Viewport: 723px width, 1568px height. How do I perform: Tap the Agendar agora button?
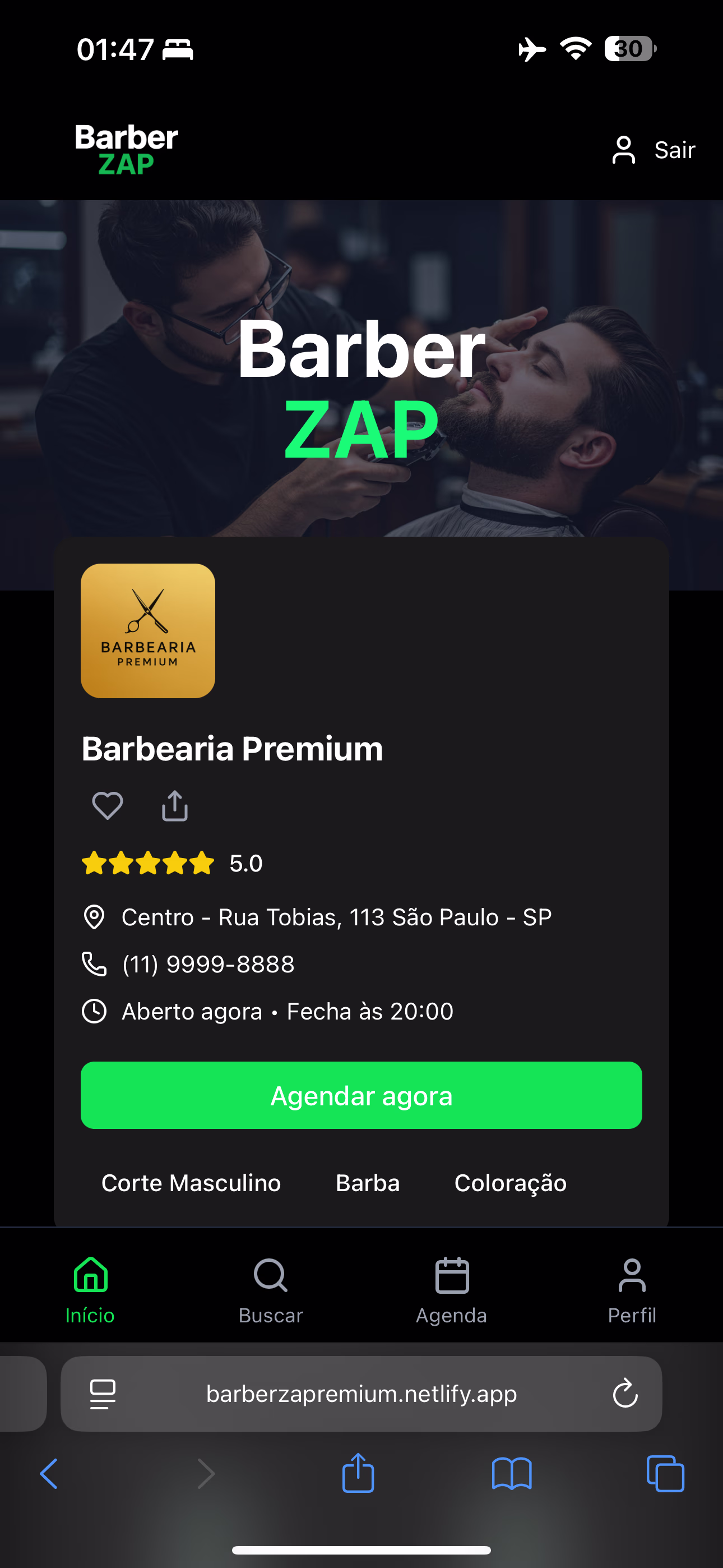point(361,1095)
